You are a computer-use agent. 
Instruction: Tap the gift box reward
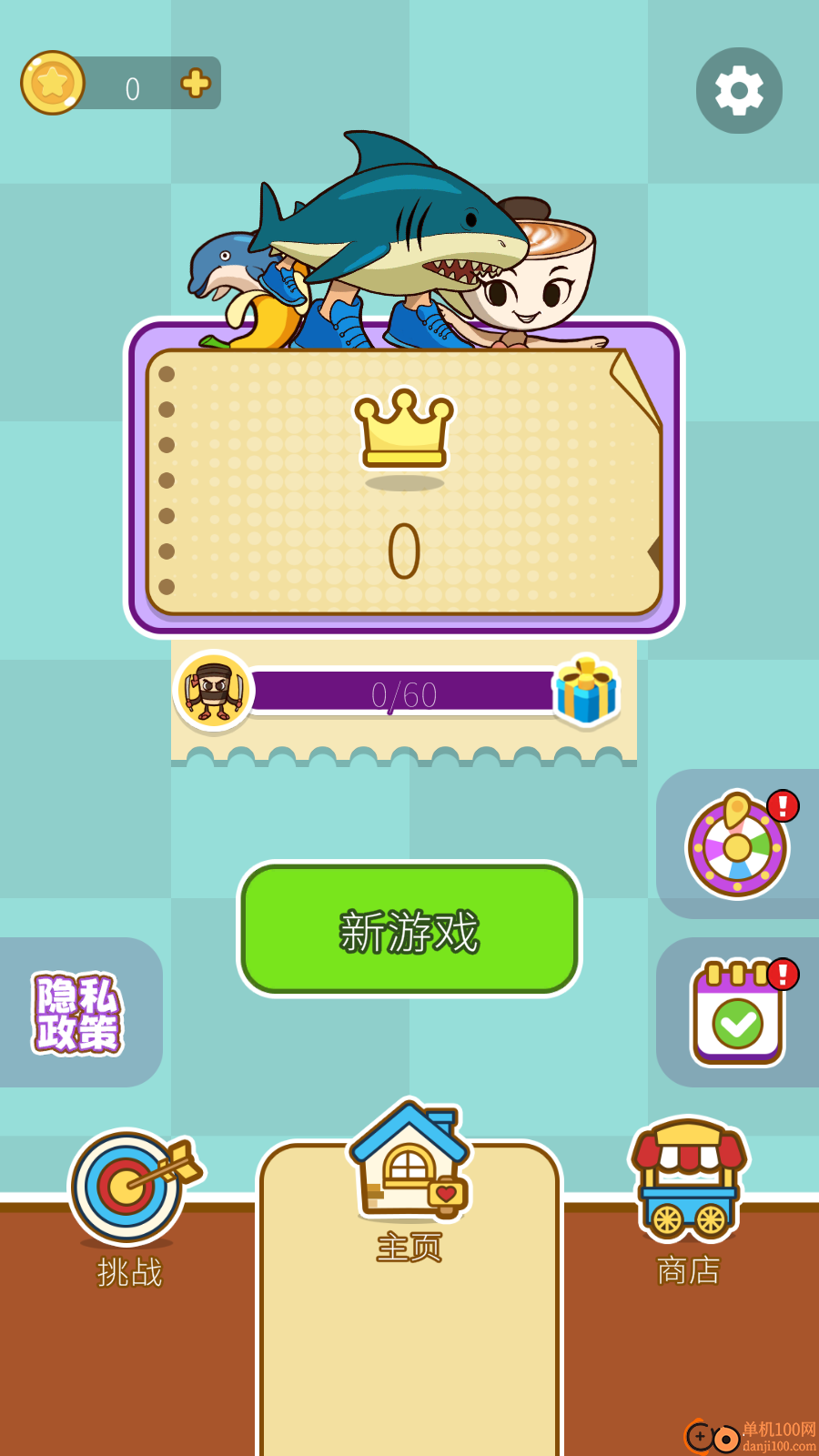(x=587, y=691)
